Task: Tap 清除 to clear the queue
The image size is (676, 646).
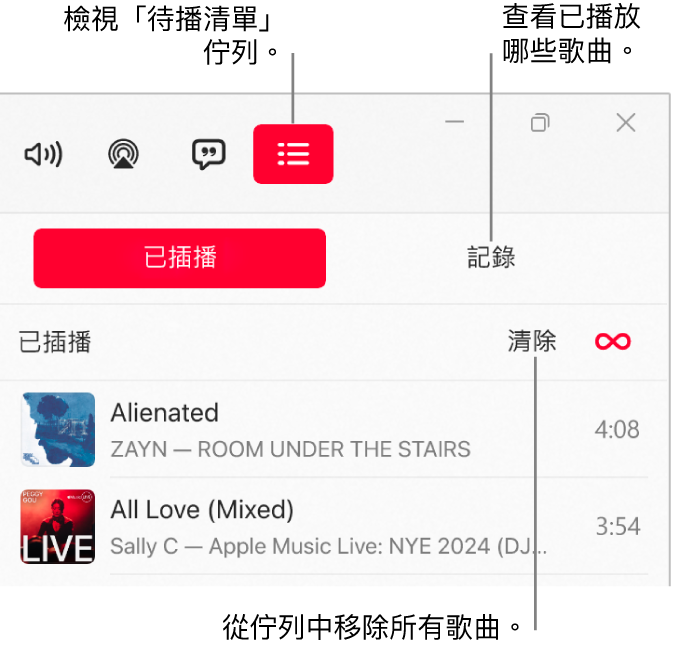Action: pyautogui.click(x=532, y=342)
